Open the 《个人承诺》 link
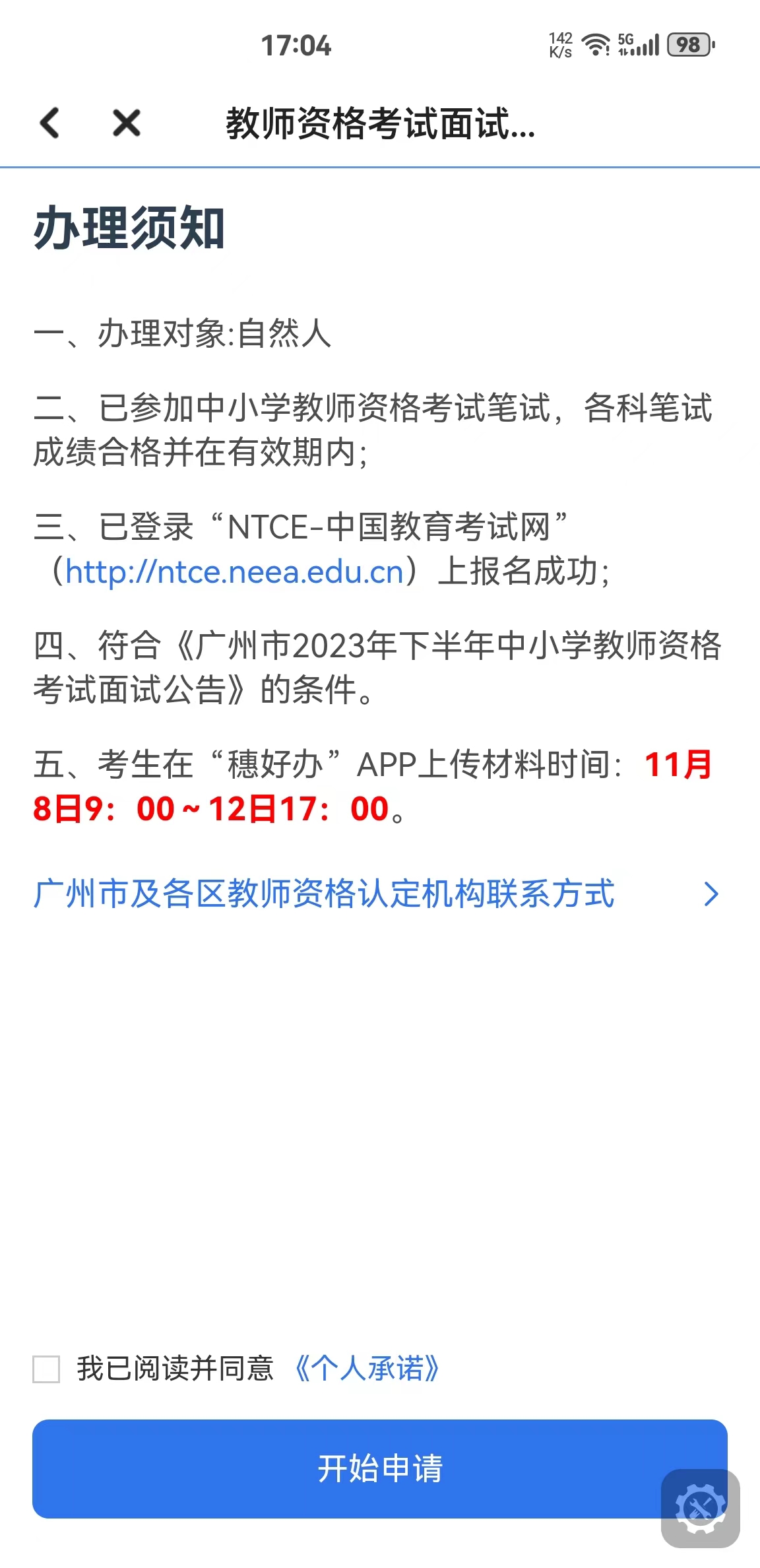Image resolution: width=760 pixels, height=1568 pixels. point(367,1369)
